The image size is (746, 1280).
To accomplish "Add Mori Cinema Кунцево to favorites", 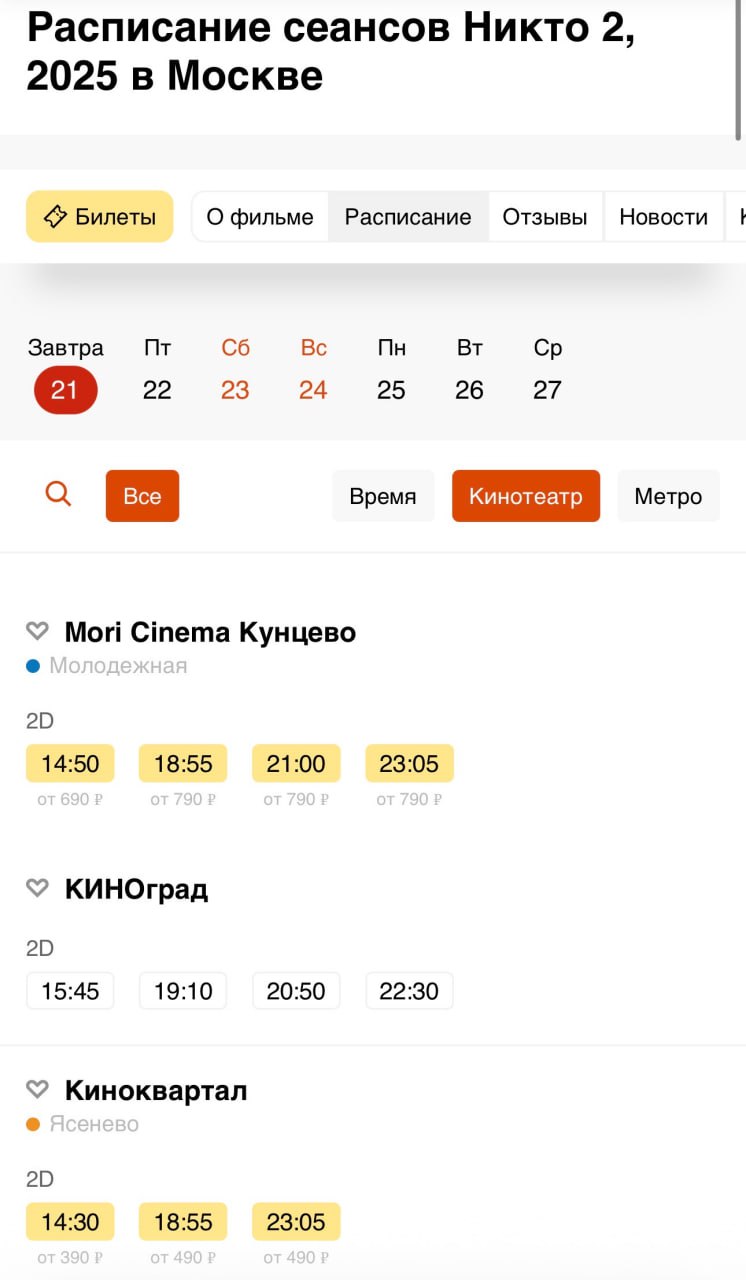I will coord(37,631).
